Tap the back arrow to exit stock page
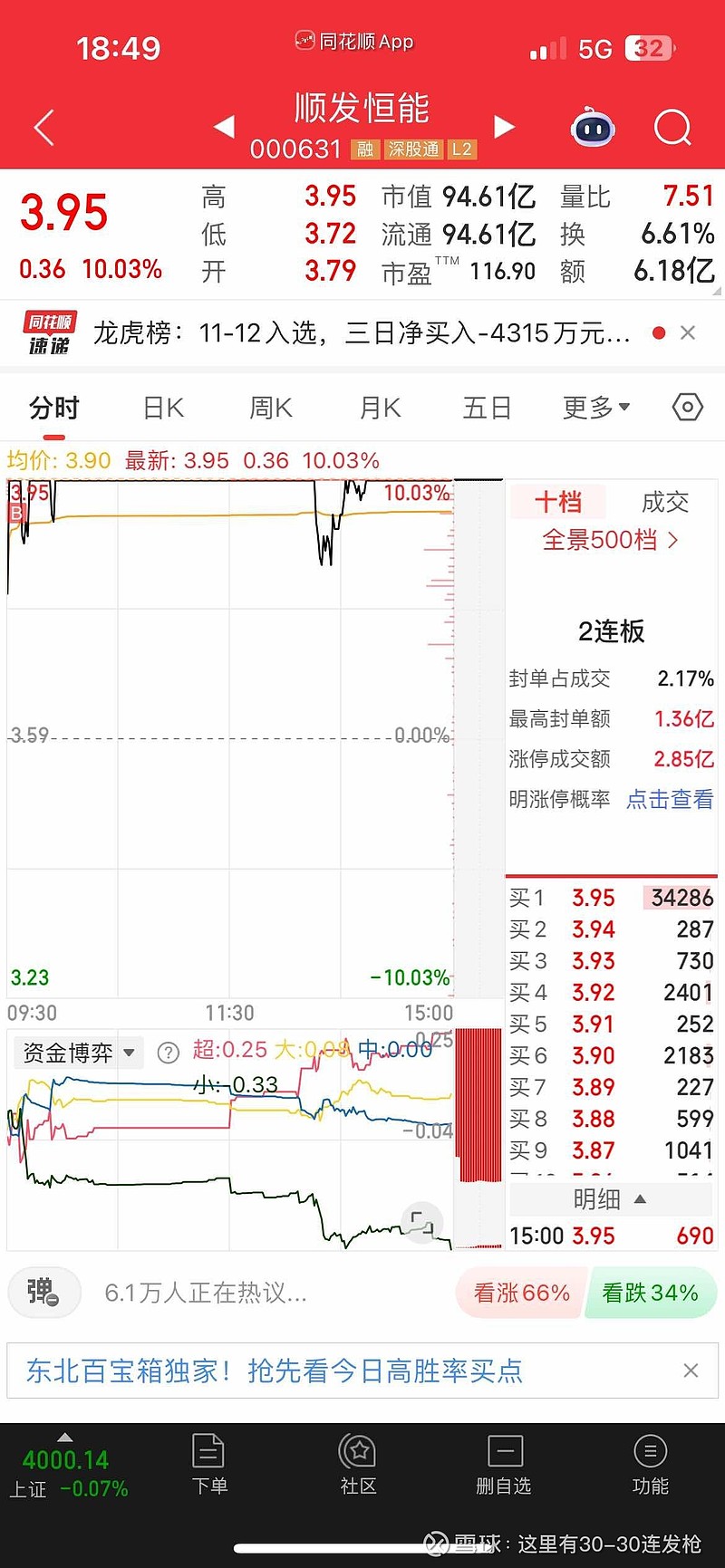The height and width of the screenshot is (1568, 725). pyautogui.click(x=43, y=127)
